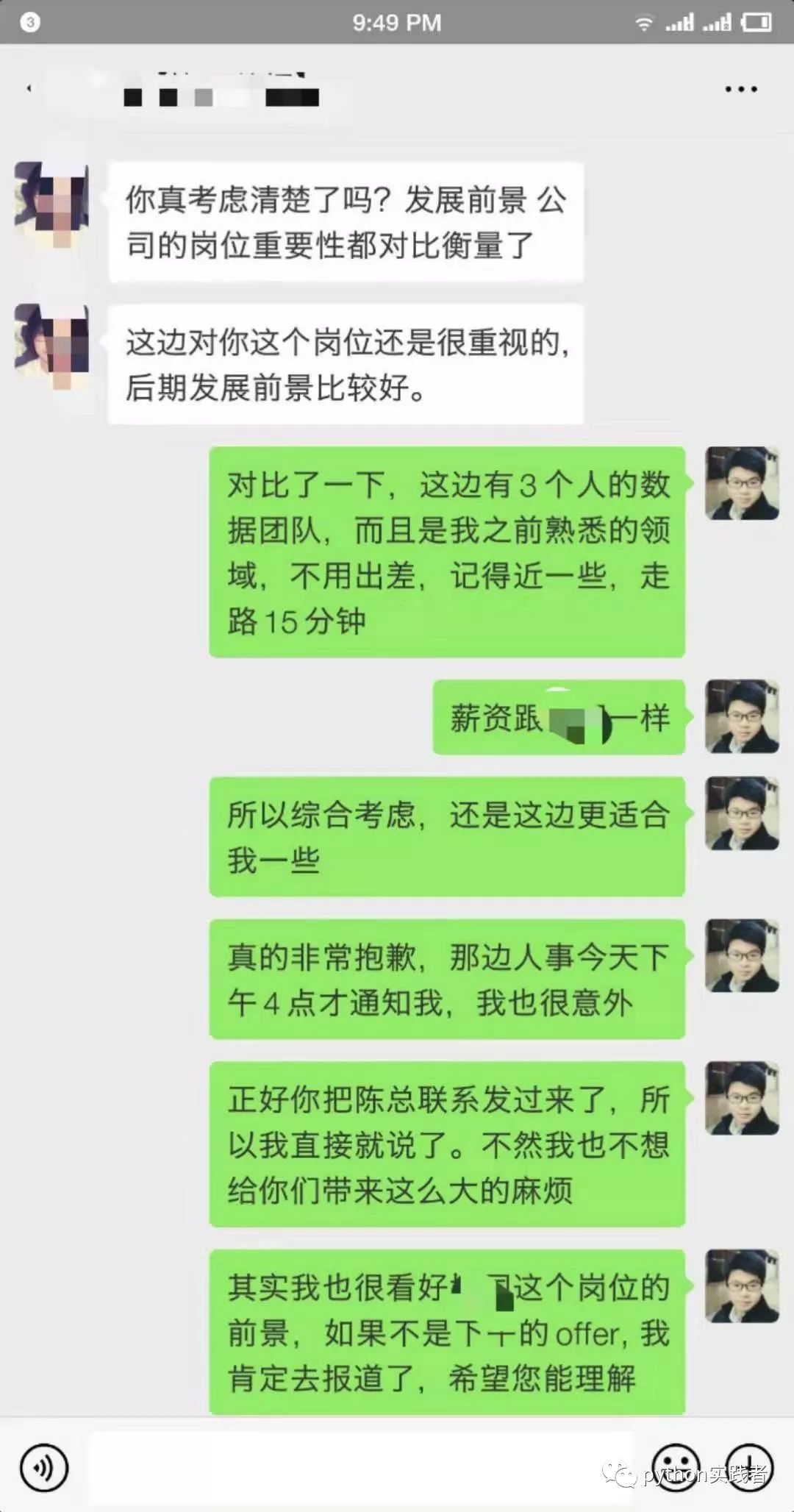This screenshot has height=1512, width=794.
Task: Open the three-dot chat info menu
Action: coord(740,89)
